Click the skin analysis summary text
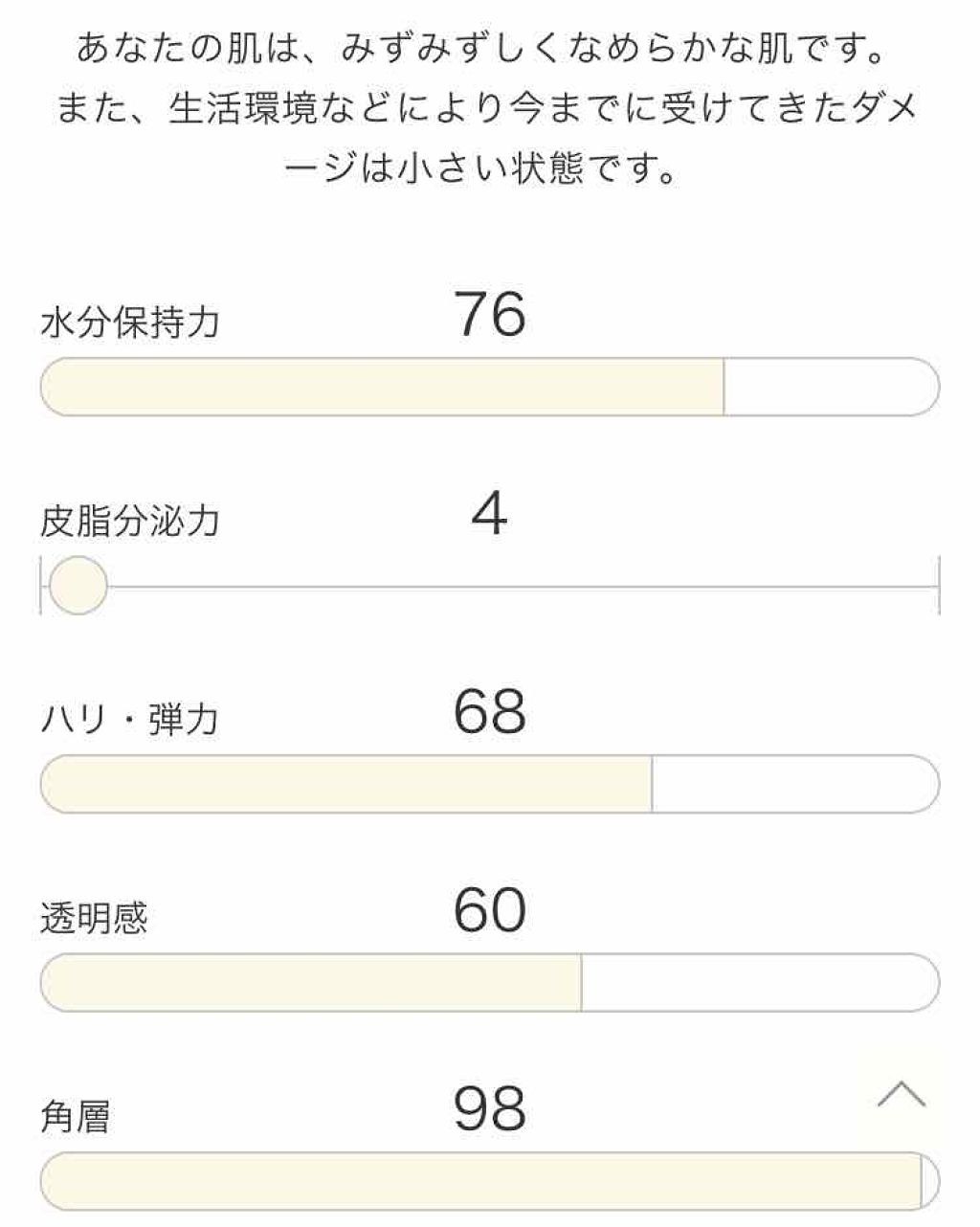 click(489, 105)
